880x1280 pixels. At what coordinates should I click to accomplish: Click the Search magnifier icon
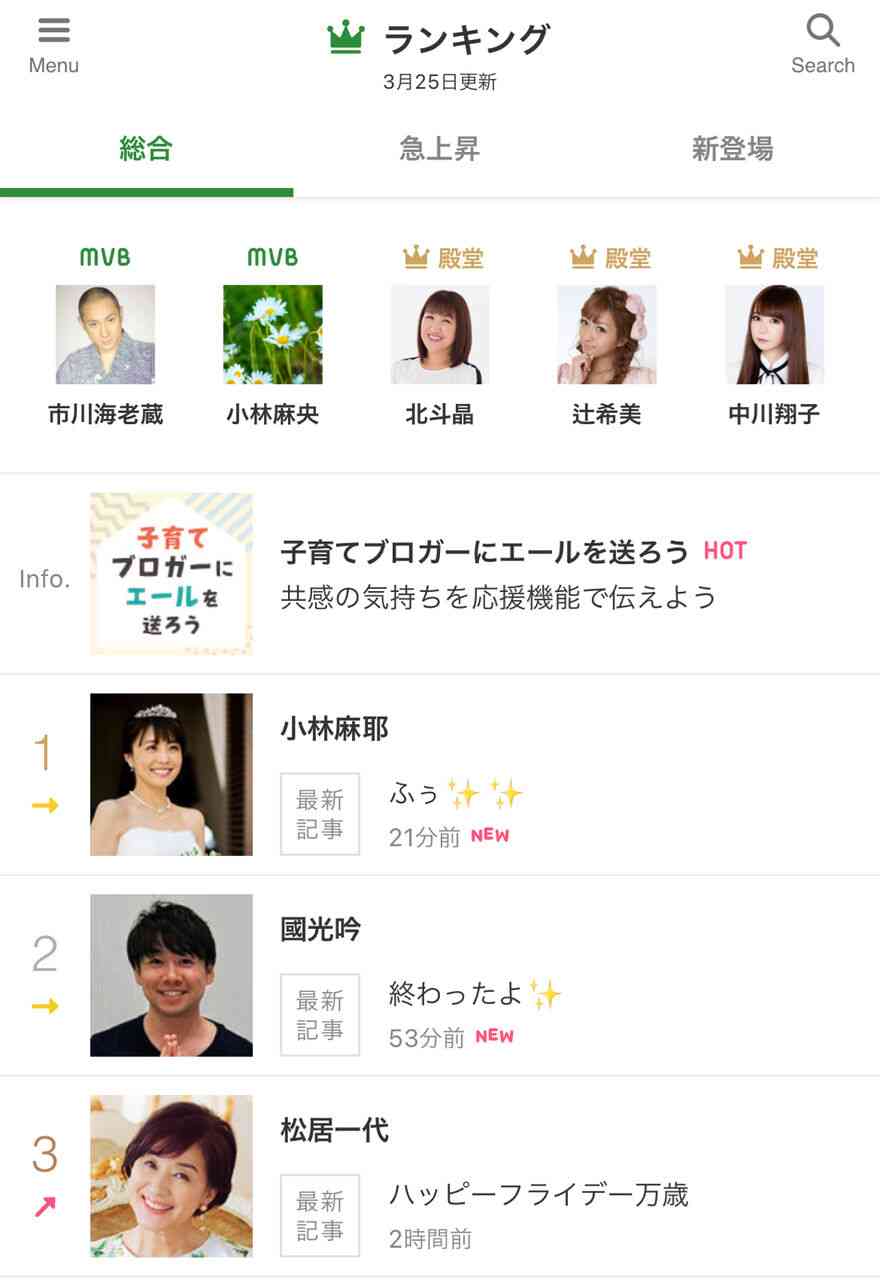point(824,31)
